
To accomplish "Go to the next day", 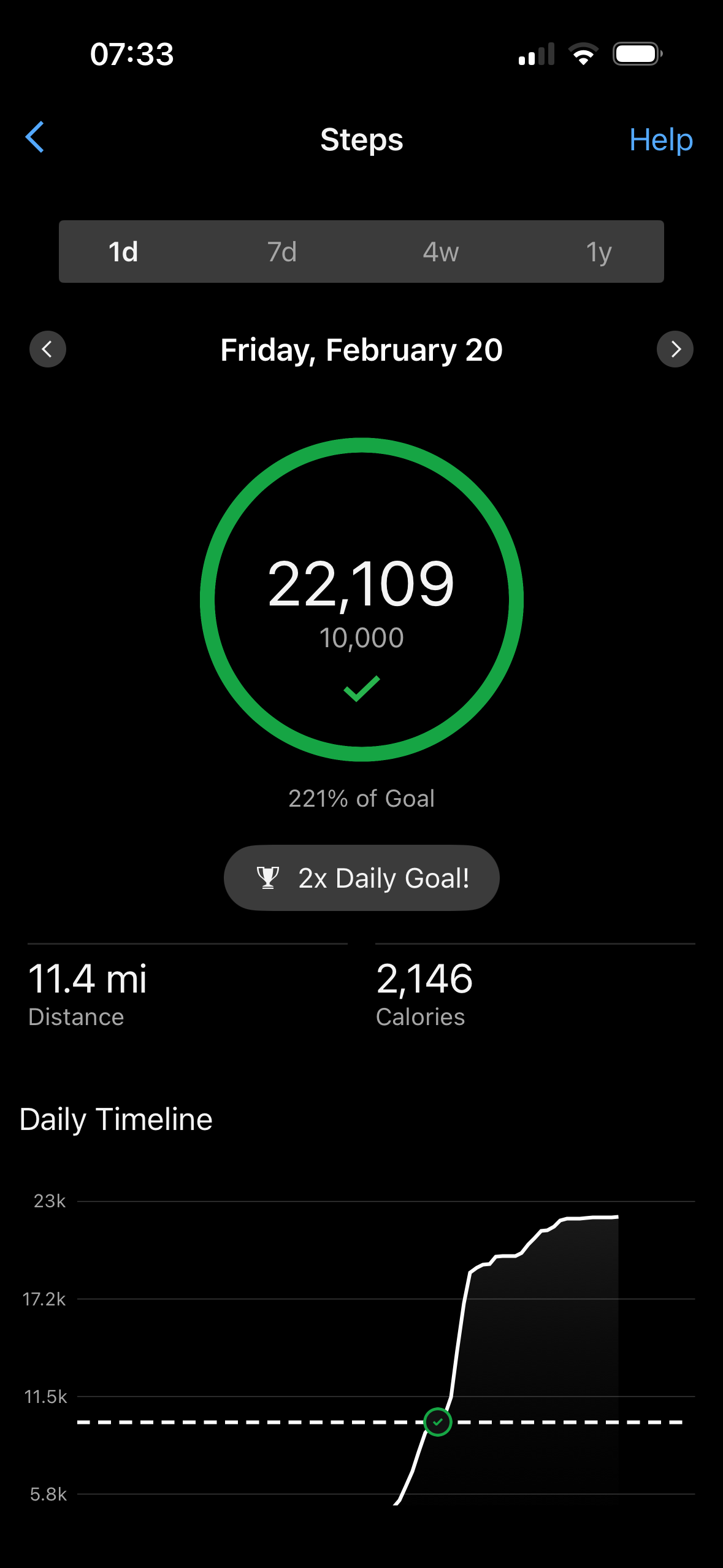I will (675, 350).
